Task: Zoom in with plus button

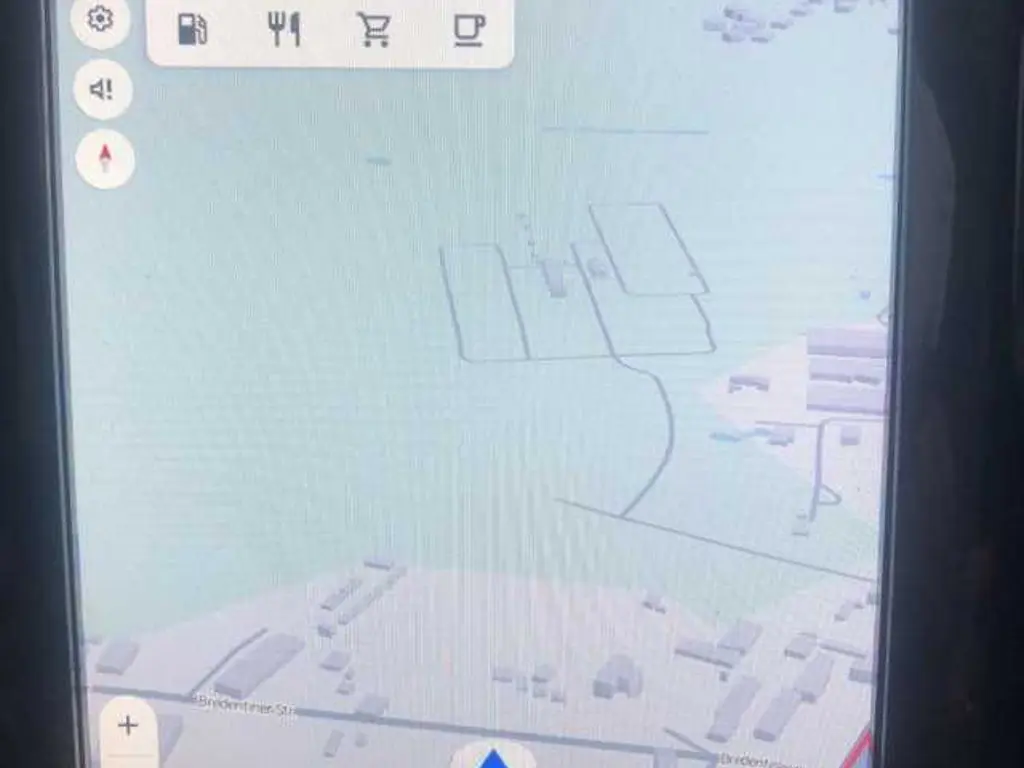Action: tap(128, 725)
